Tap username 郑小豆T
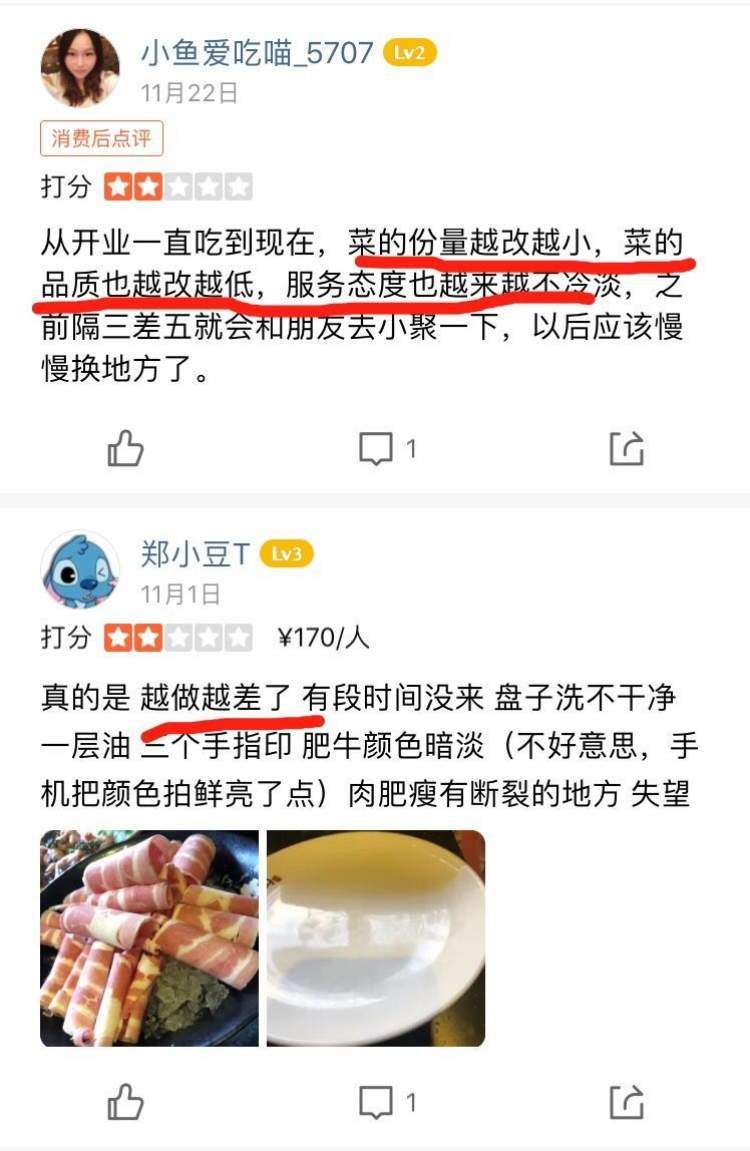The width and height of the screenshot is (750, 1151). pos(194,554)
